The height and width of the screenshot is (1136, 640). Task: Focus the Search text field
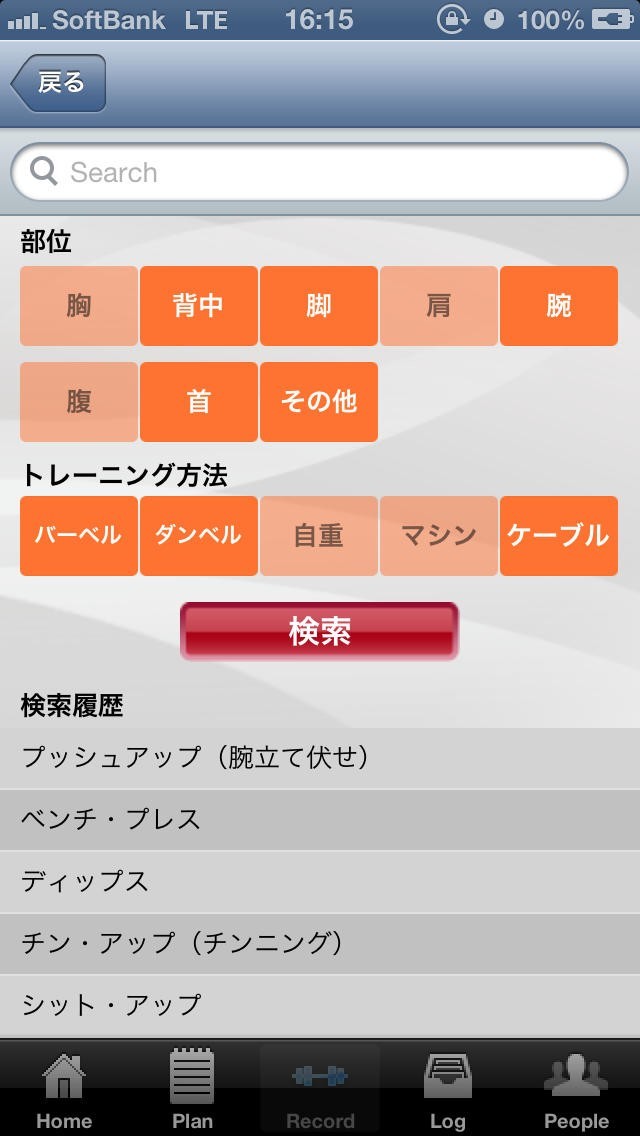pos(320,172)
